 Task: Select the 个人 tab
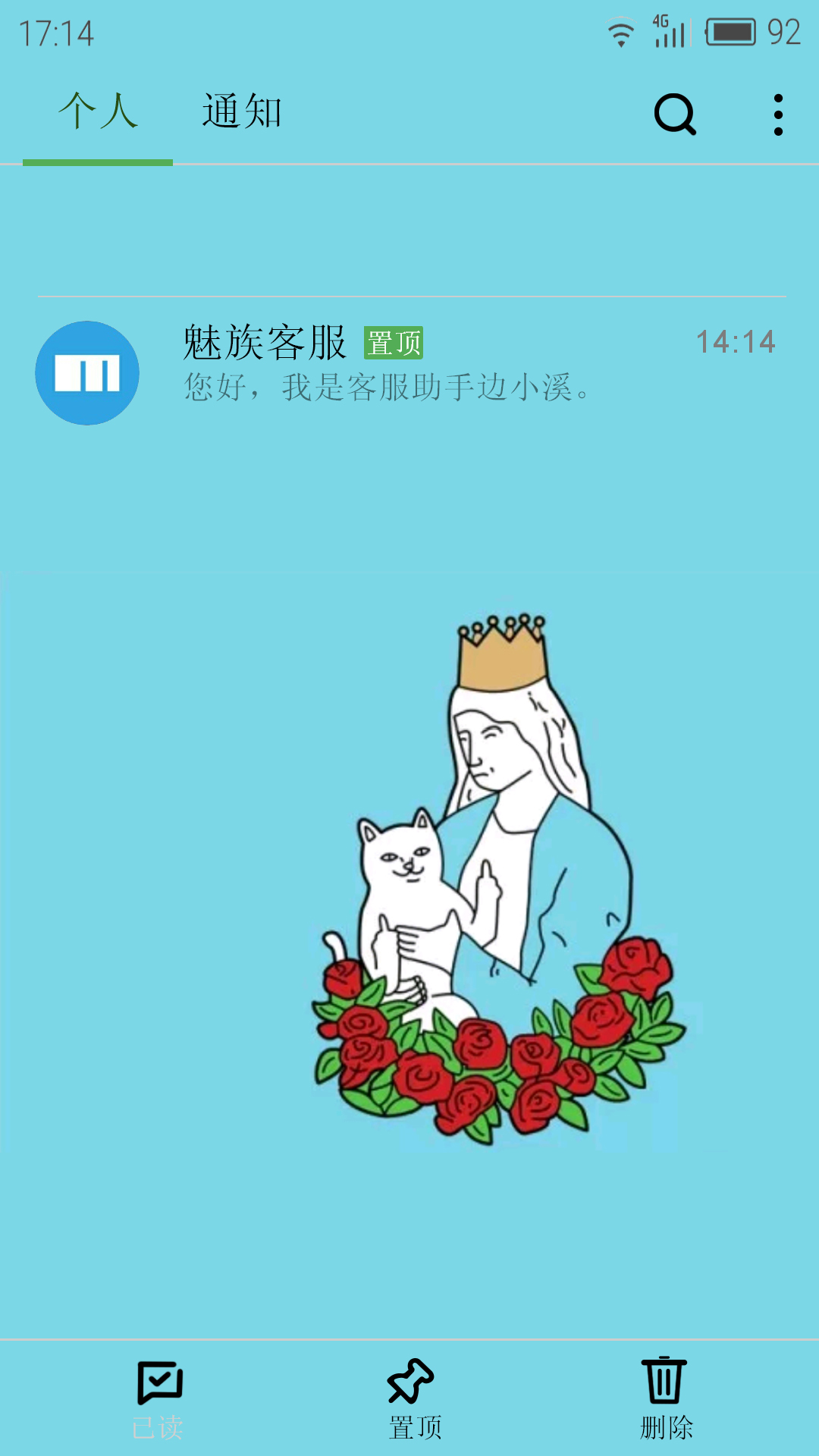[99, 112]
